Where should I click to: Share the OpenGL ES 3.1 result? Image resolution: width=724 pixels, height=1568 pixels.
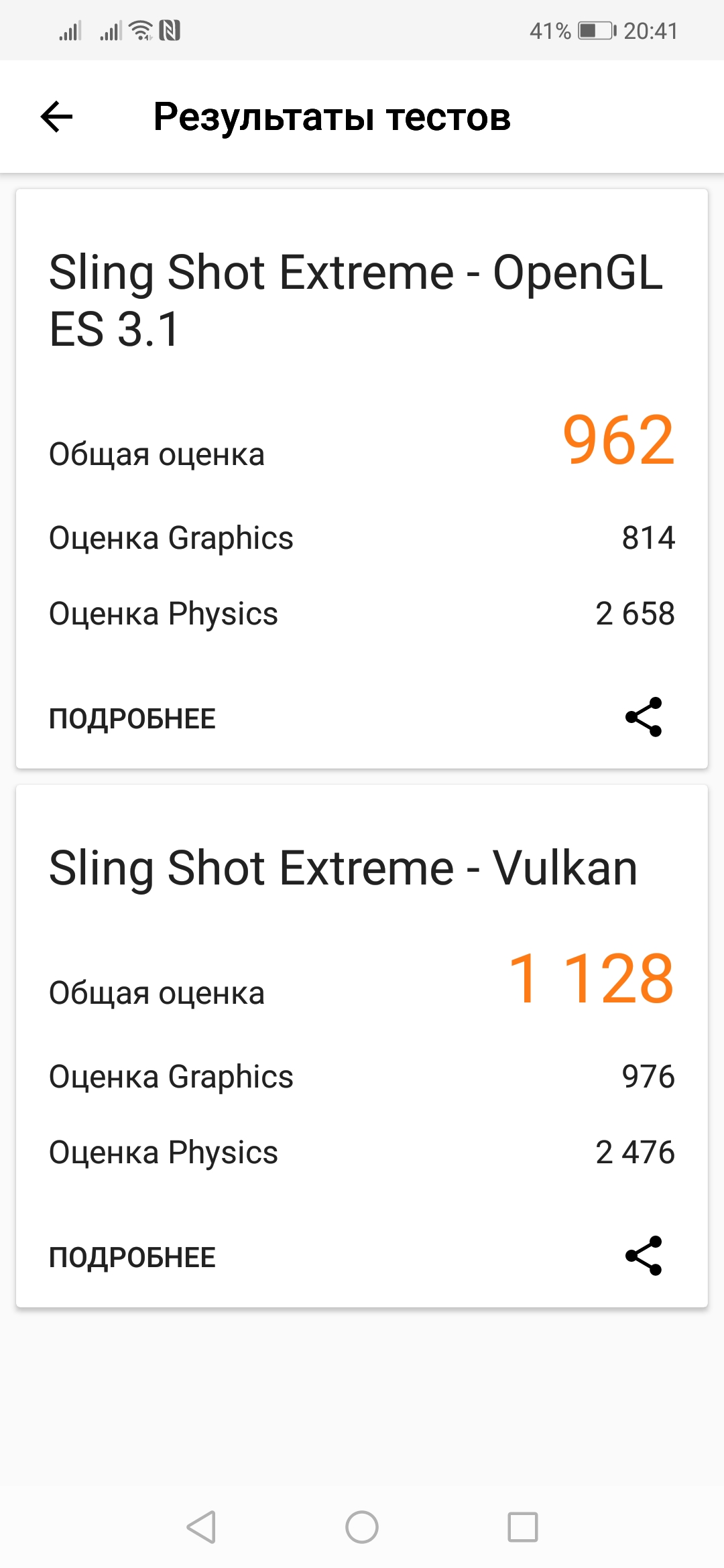644,717
